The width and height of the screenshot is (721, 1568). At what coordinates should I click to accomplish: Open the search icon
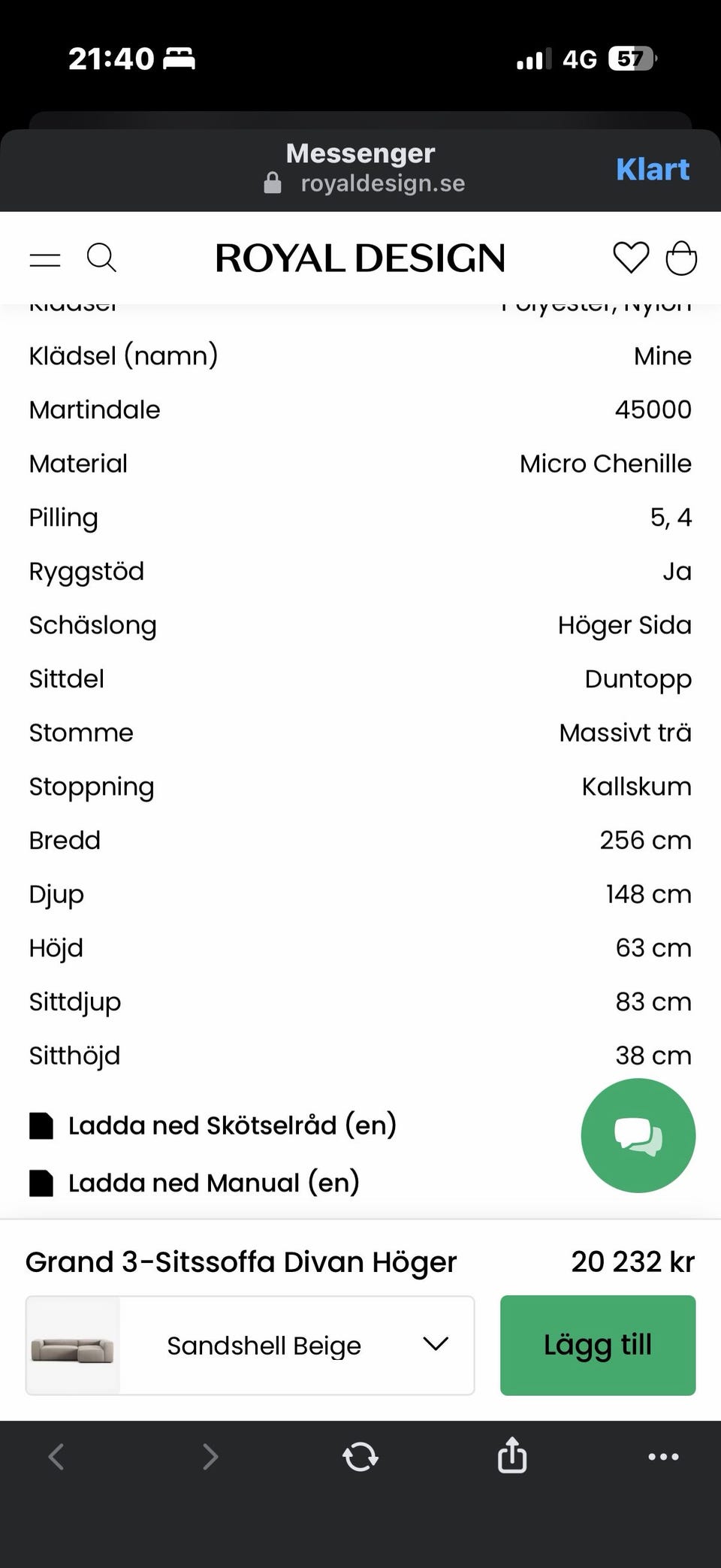pyautogui.click(x=101, y=258)
